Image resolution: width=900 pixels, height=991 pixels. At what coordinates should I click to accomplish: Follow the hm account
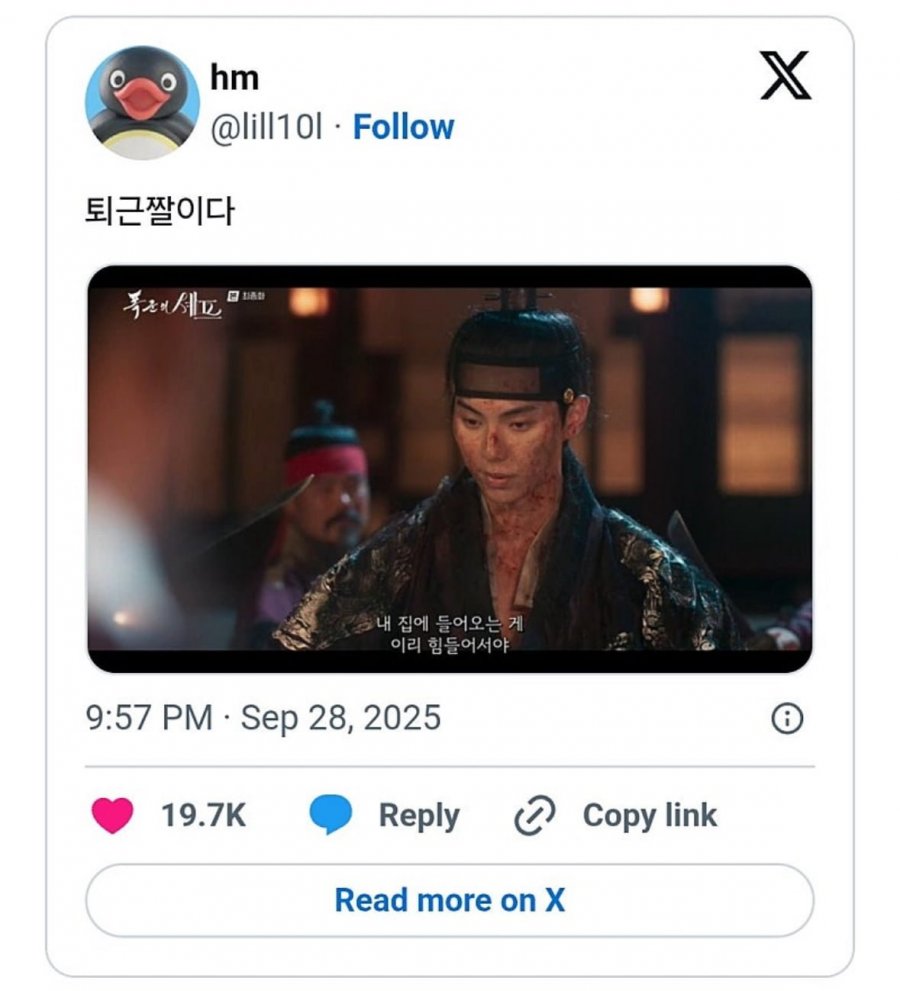pyautogui.click(x=403, y=127)
